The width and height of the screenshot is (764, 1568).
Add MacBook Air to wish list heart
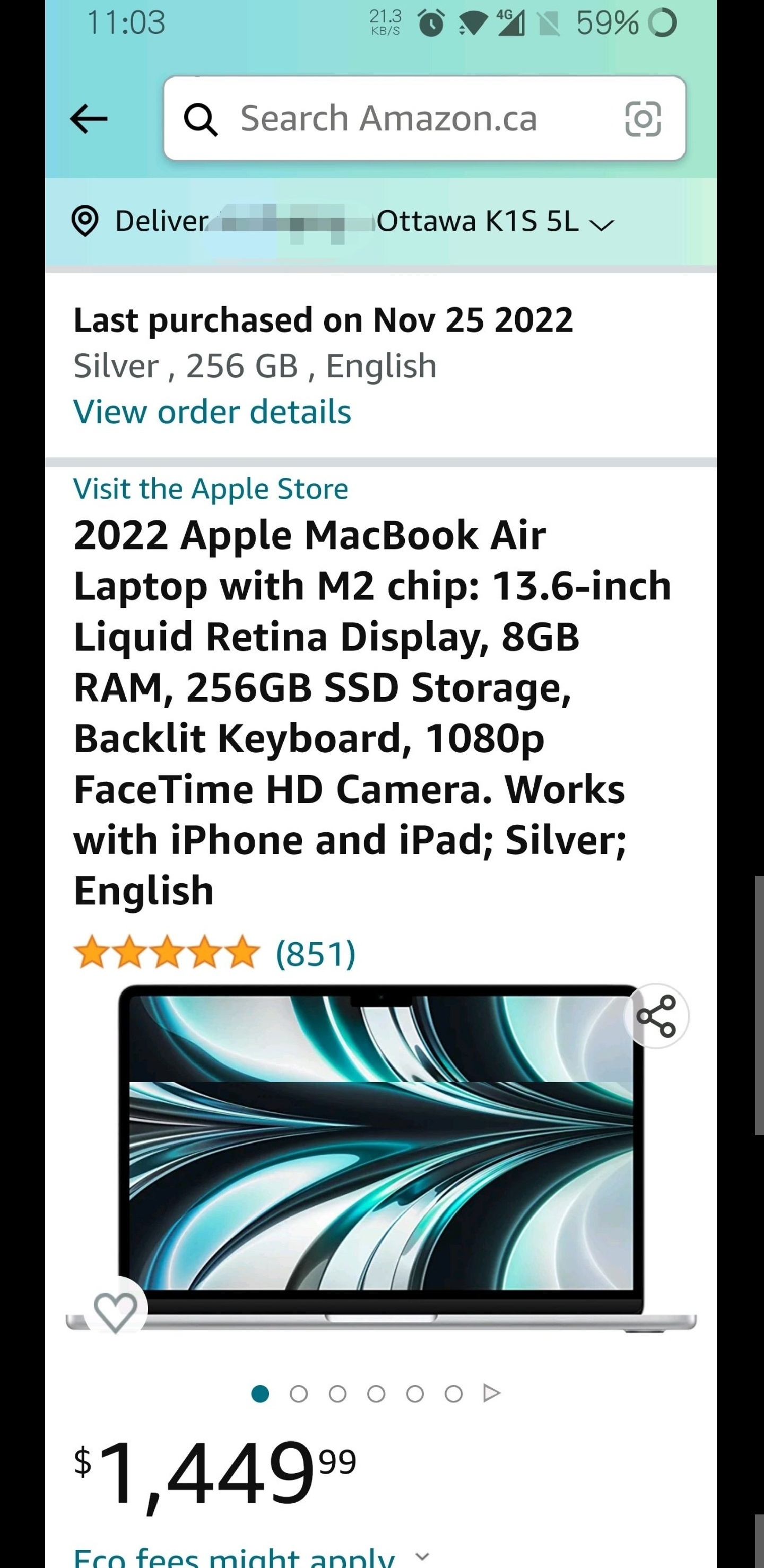pyautogui.click(x=116, y=1309)
